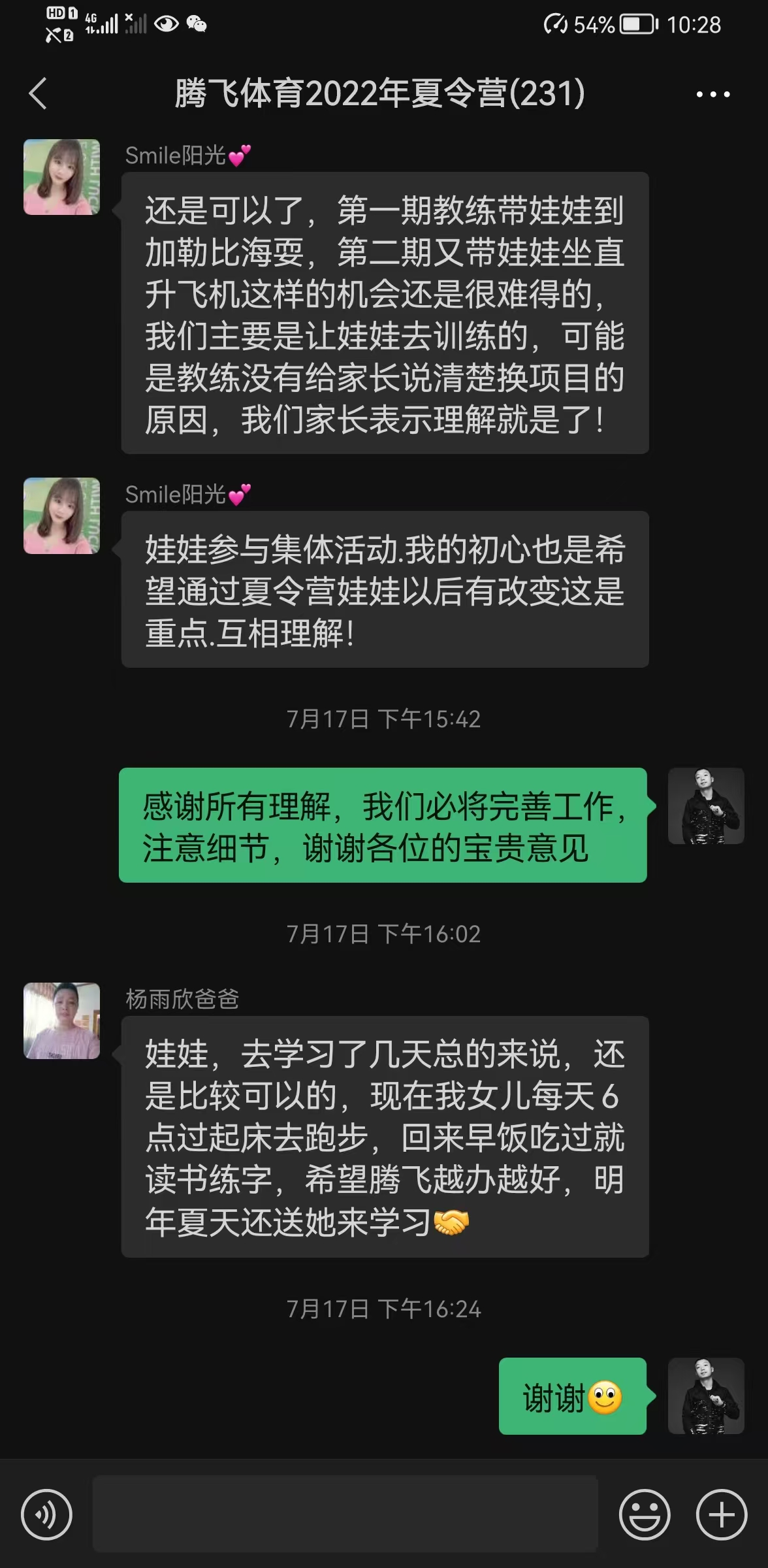Tap the message text input field
This screenshot has width=768, height=1568.
(x=345, y=1513)
